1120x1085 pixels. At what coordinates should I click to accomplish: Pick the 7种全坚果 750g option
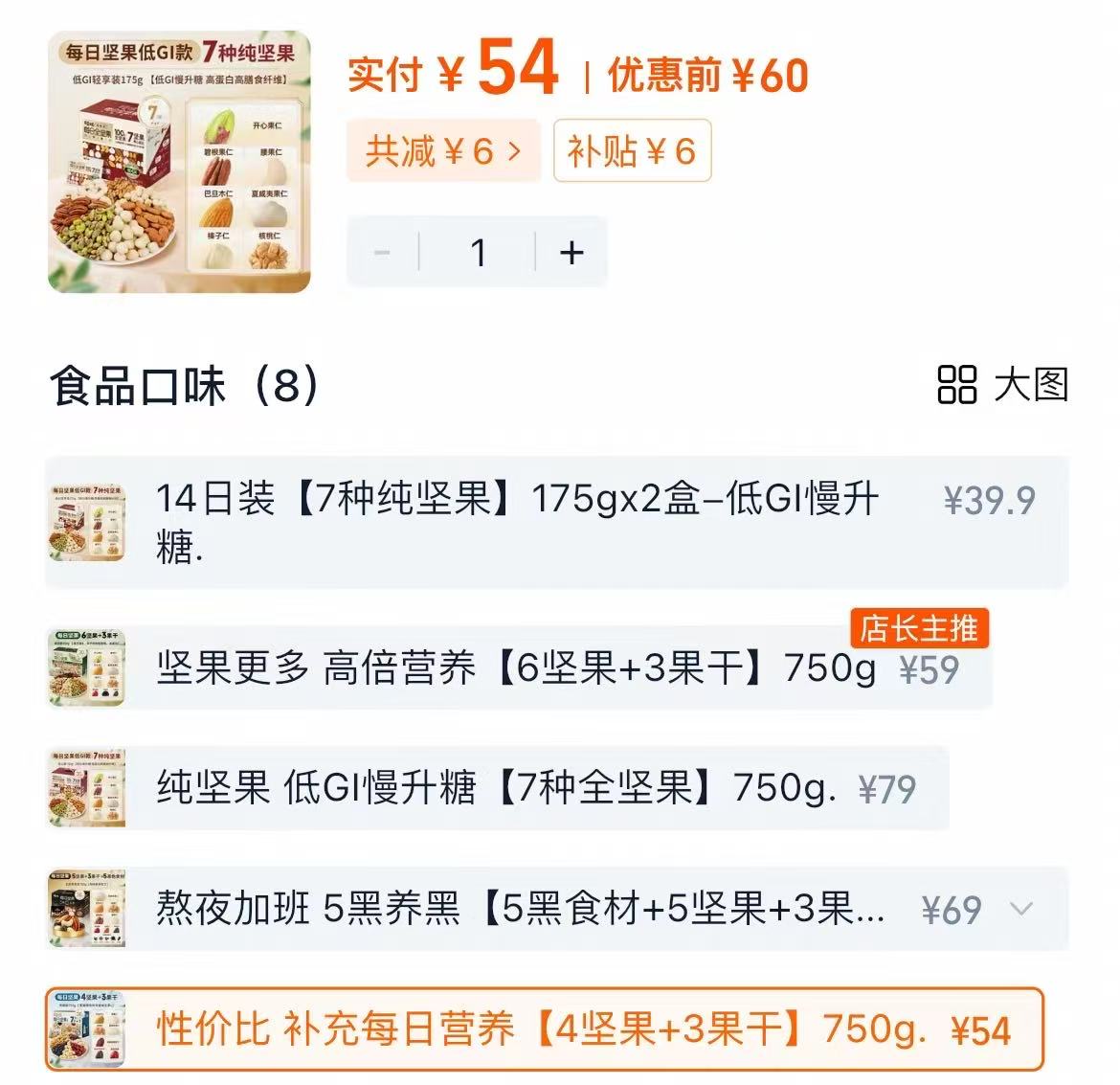pos(498,788)
